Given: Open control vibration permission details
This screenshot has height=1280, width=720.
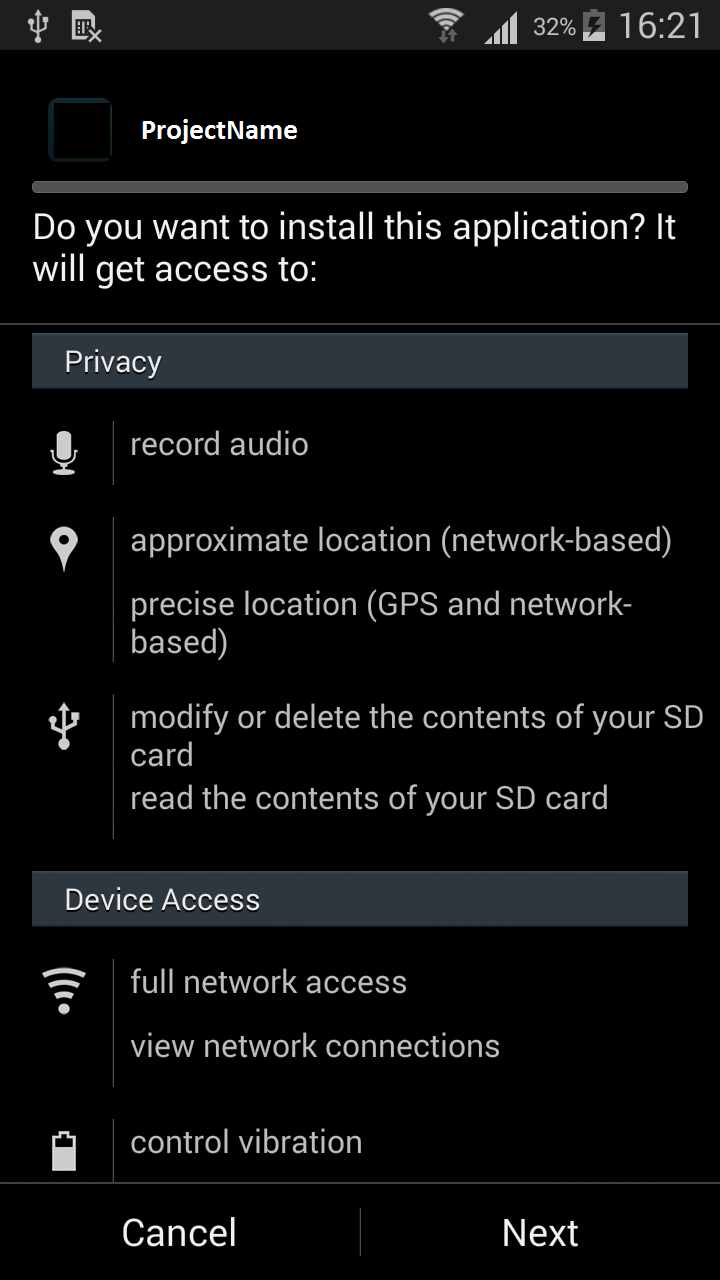Looking at the screenshot, I should point(246,1142).
